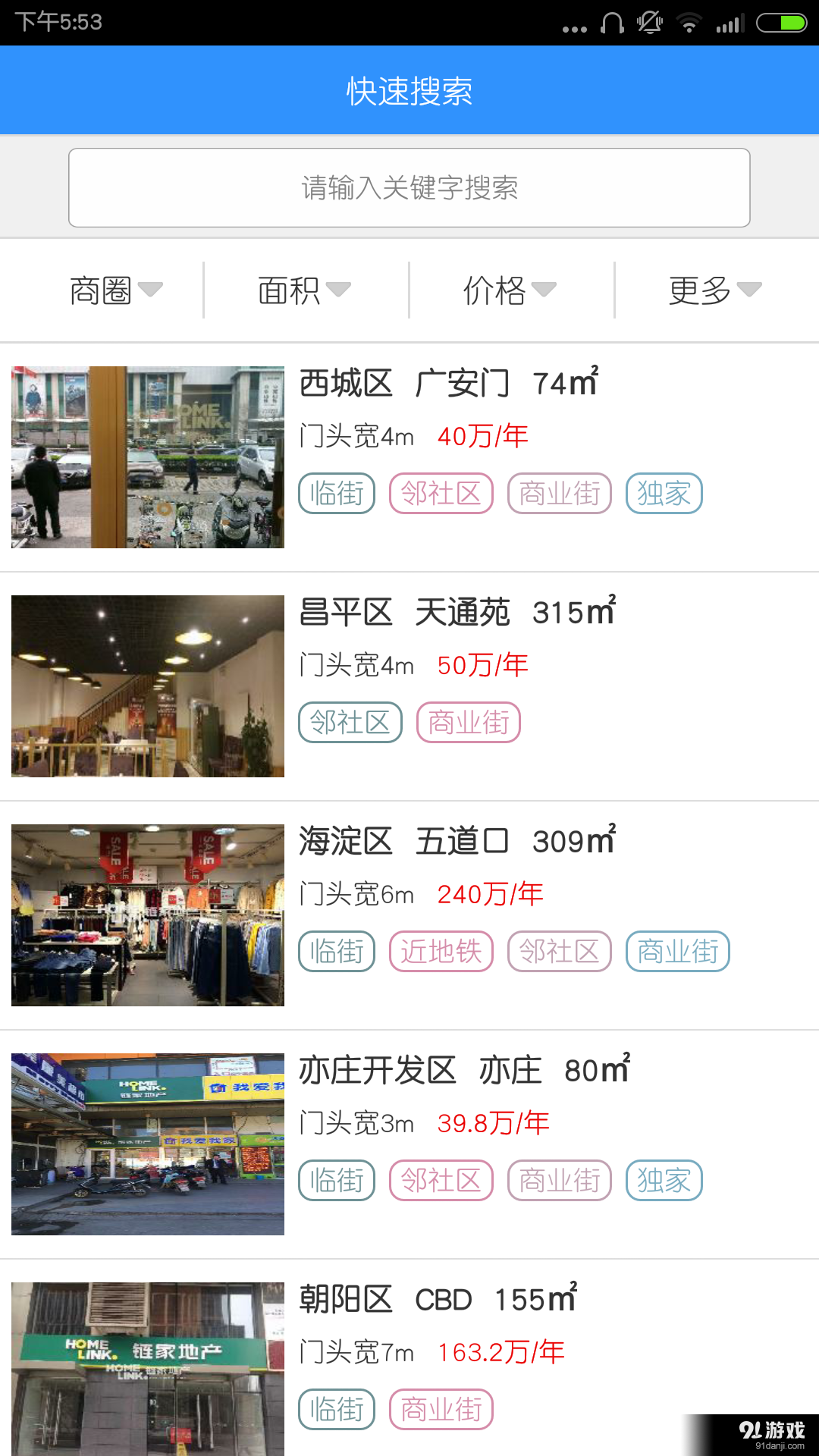Open the 亦庄开发区 listing details
The width and height of the screenshot is (819, 1456).
pyautogui.click(x=464, y=1071)
